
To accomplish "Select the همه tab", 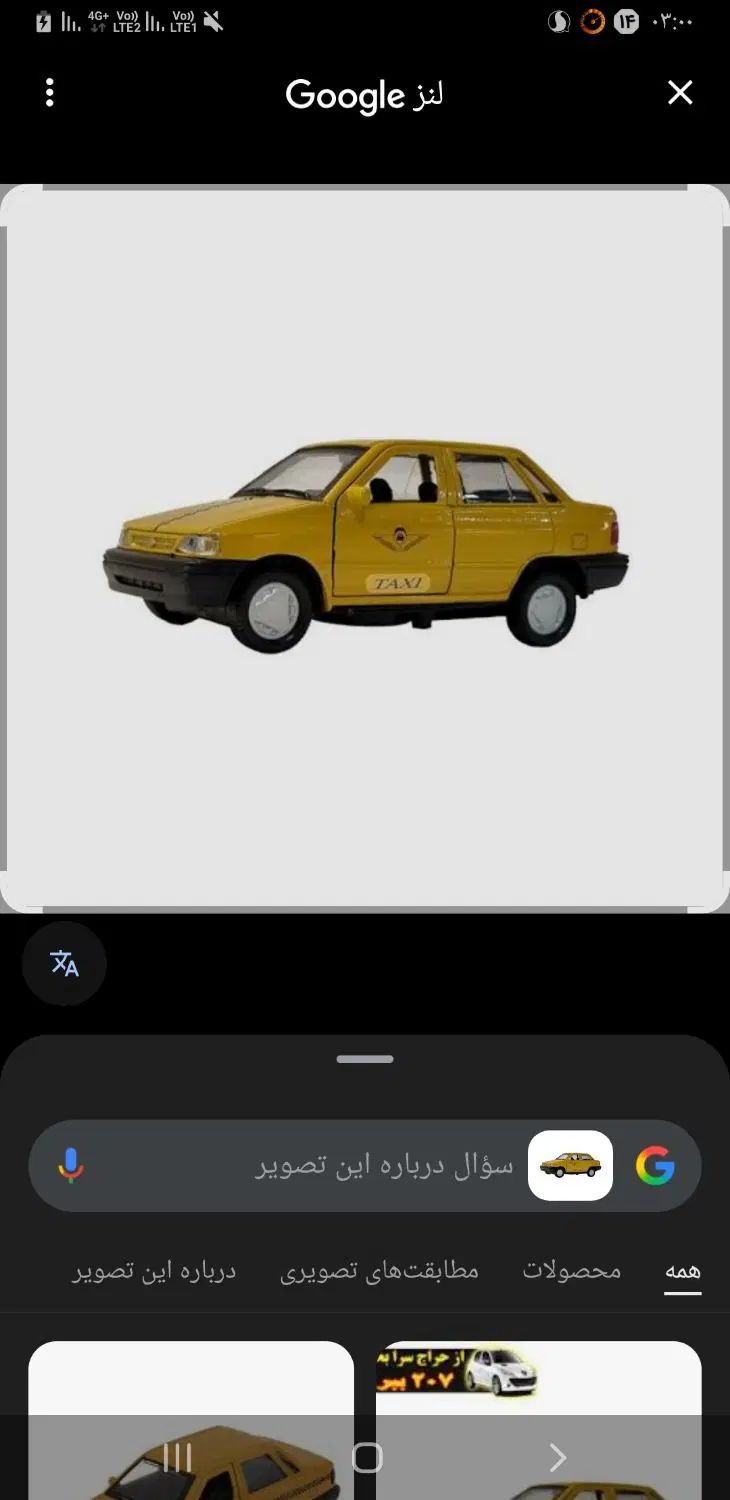I will [x=683, y=1271].
